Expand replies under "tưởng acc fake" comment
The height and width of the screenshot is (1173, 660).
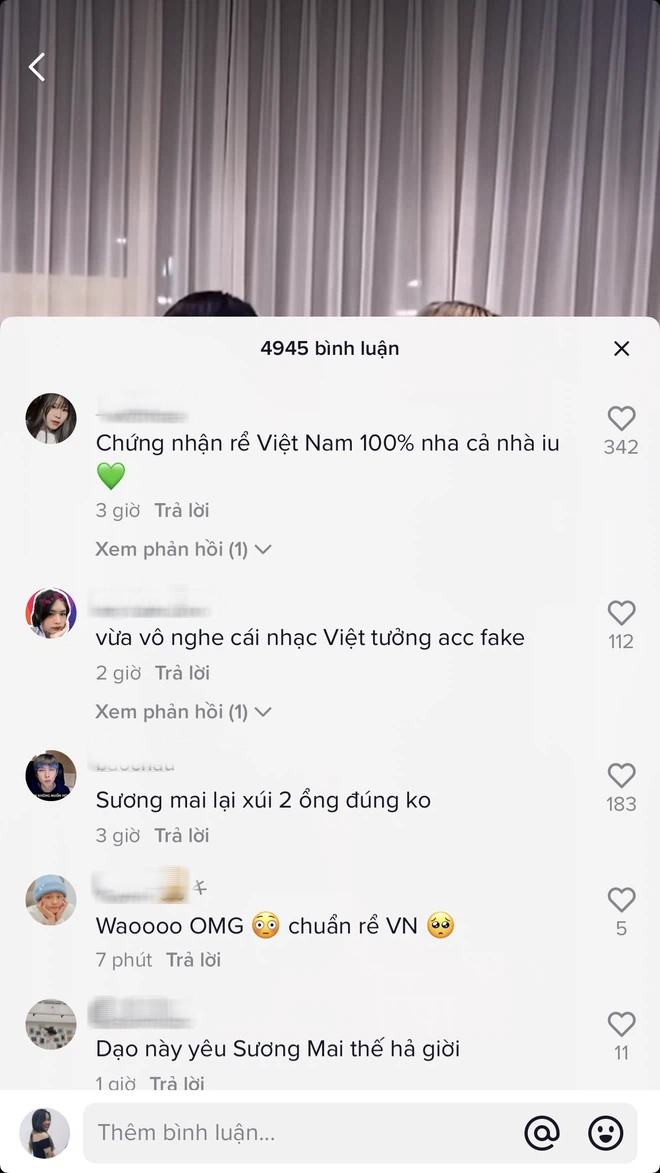[x=183, y=712]
